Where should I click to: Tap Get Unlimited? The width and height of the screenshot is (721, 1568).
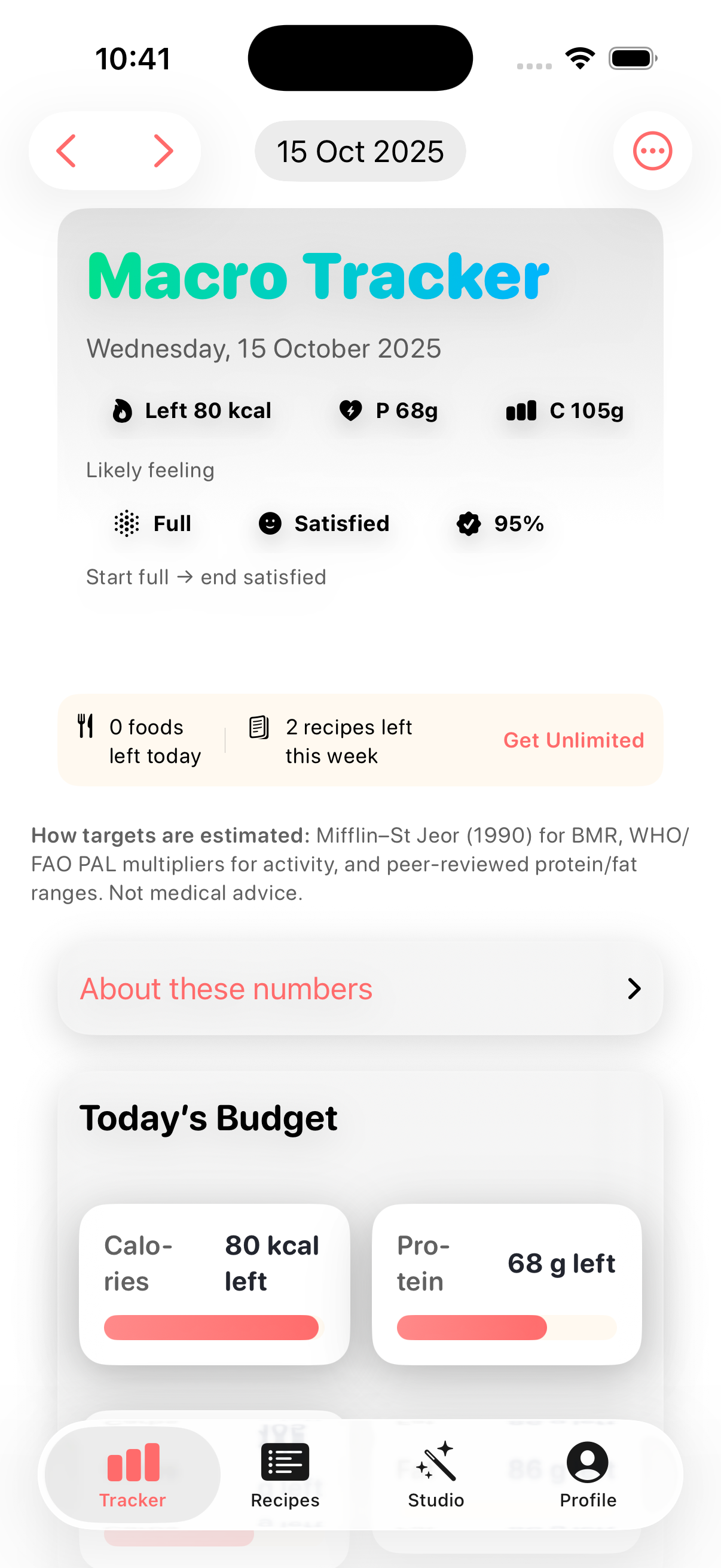pyautogui.click(x=573, y=740)
